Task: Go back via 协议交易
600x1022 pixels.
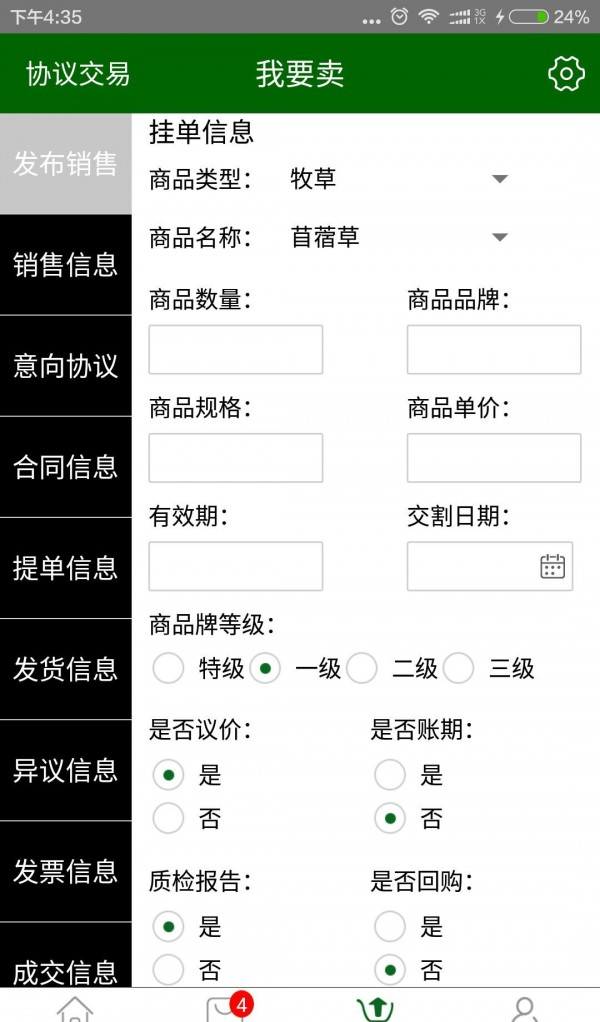Action: pos(78,74)
